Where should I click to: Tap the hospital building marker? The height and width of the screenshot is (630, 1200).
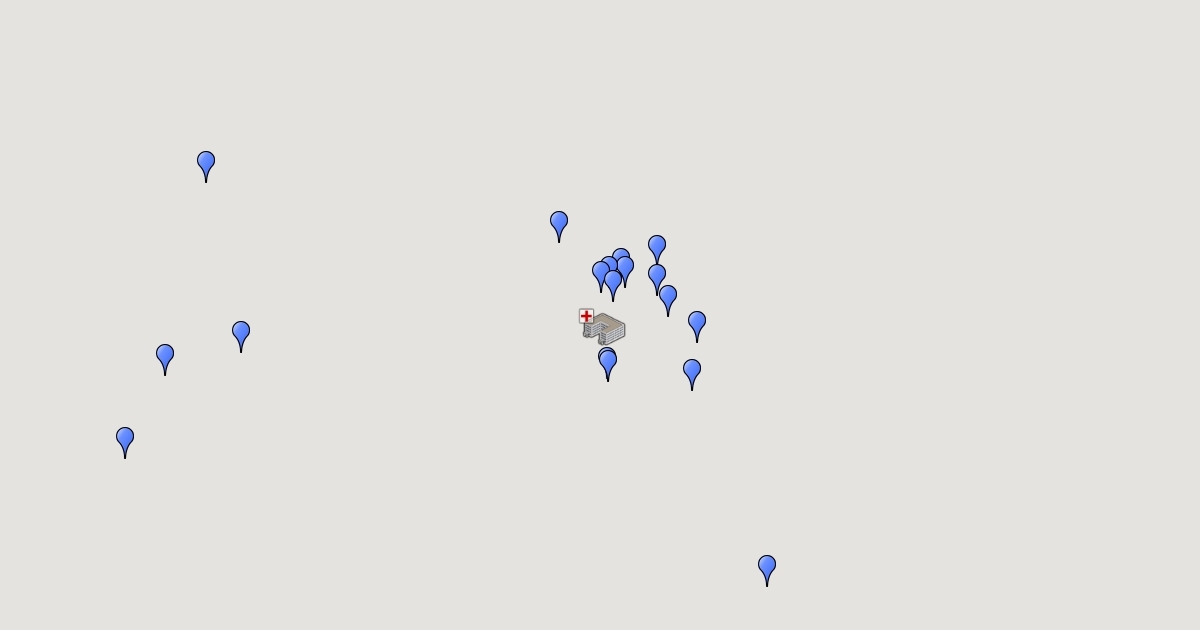click(x=603, y=328)
